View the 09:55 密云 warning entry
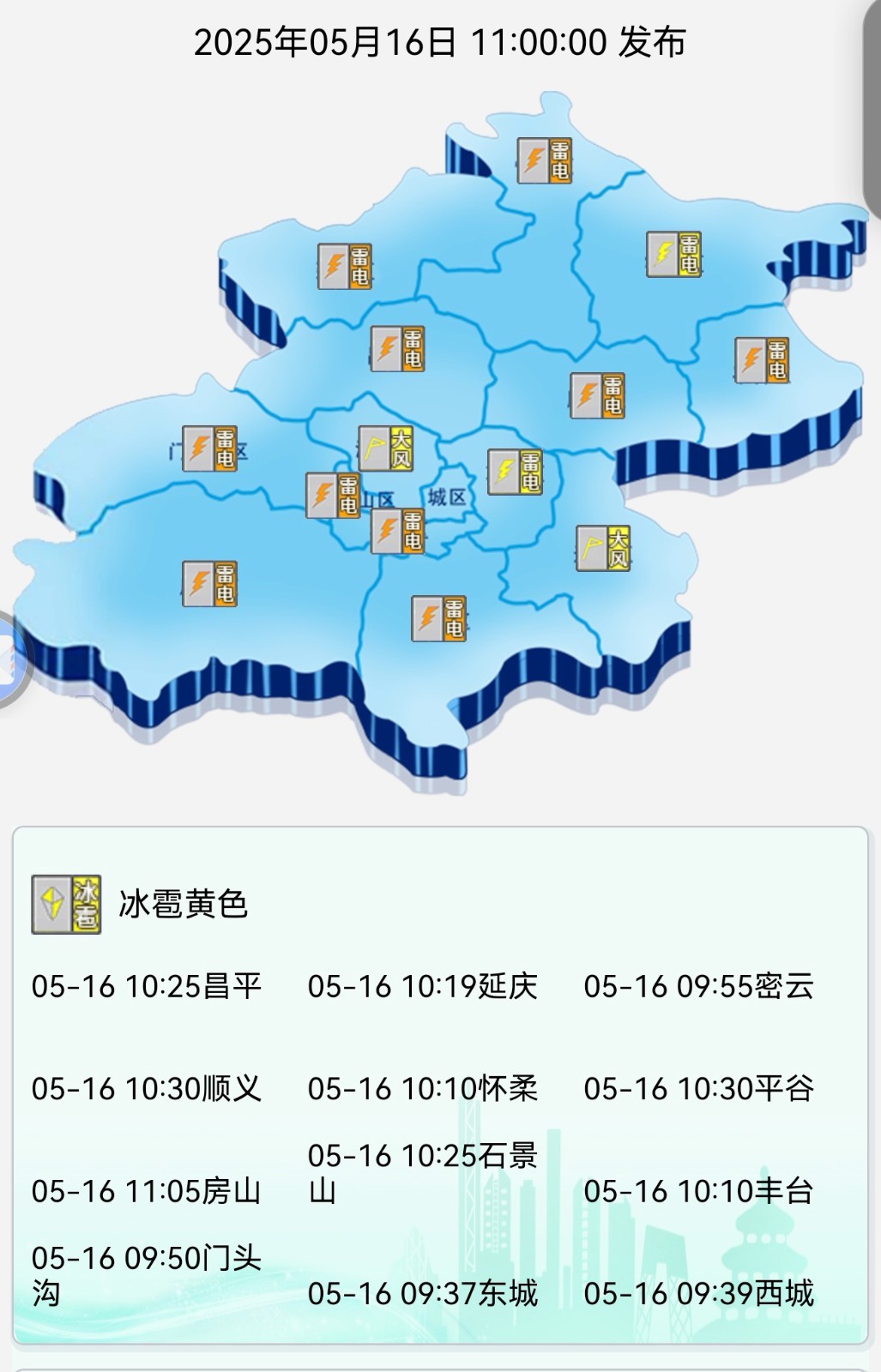Image resolution: width=881 pixels, height=1372 pixels. click(698, 986)
